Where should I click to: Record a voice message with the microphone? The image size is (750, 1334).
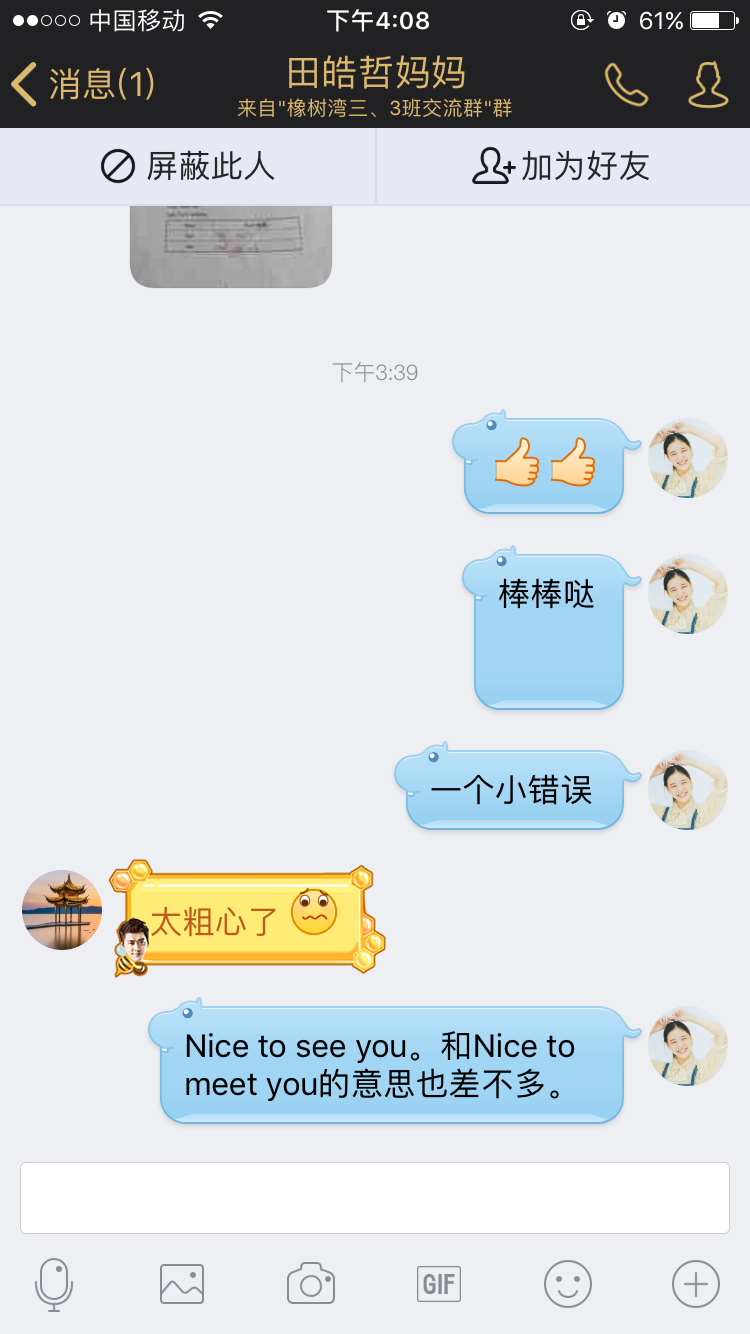pos(54,1283)
